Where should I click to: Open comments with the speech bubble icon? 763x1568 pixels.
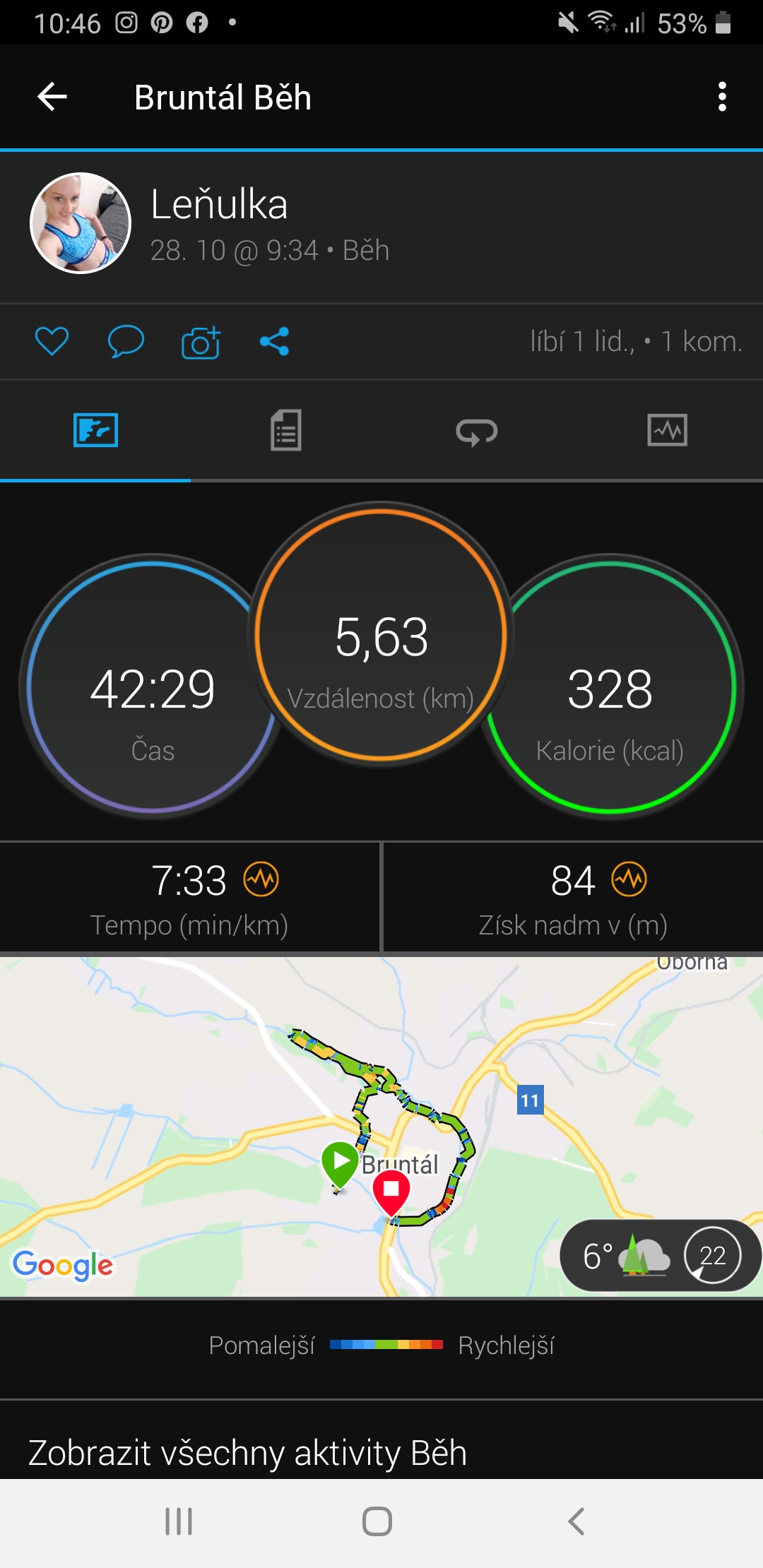pyautogui.click(x=126, y=342)
